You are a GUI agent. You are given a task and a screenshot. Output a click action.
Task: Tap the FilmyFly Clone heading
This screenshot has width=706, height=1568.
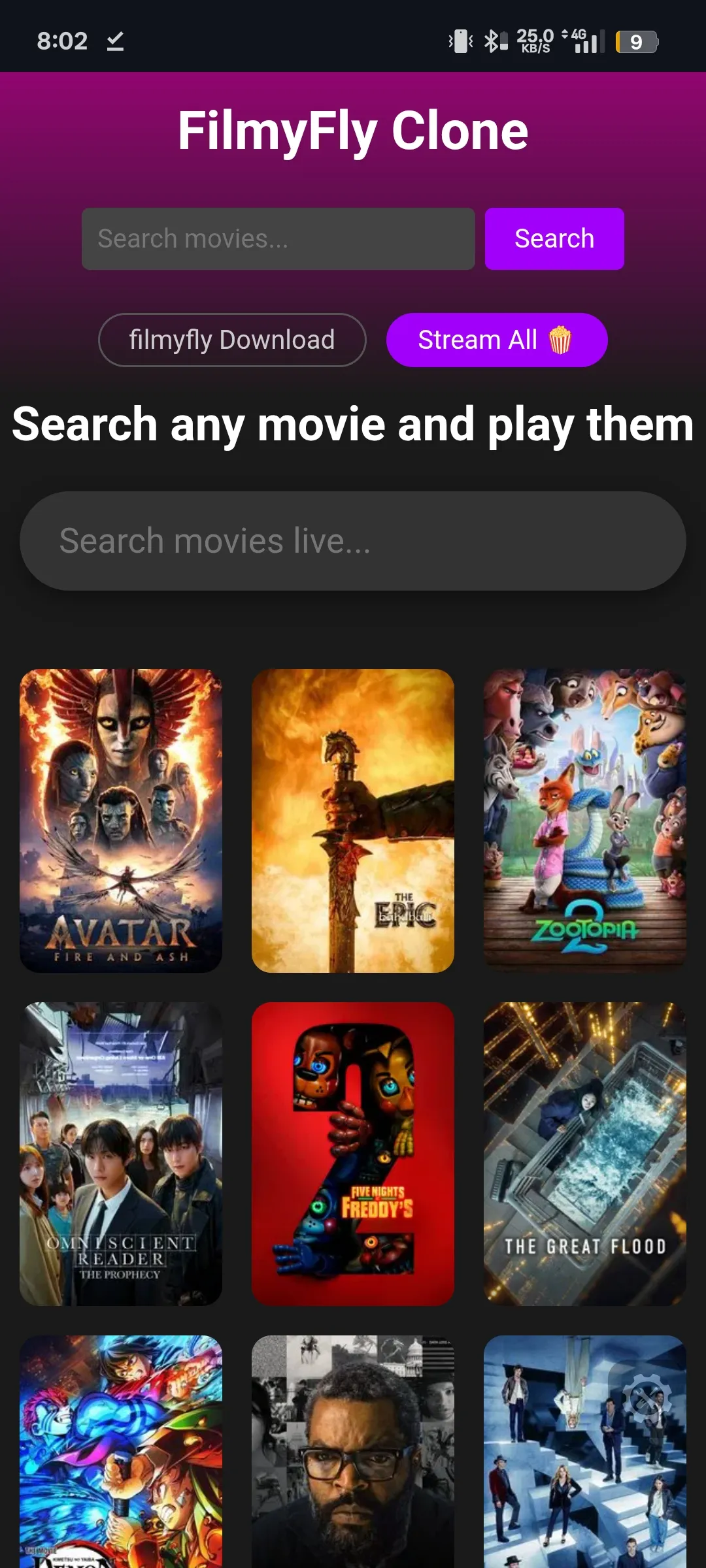[x=353, y=129]
